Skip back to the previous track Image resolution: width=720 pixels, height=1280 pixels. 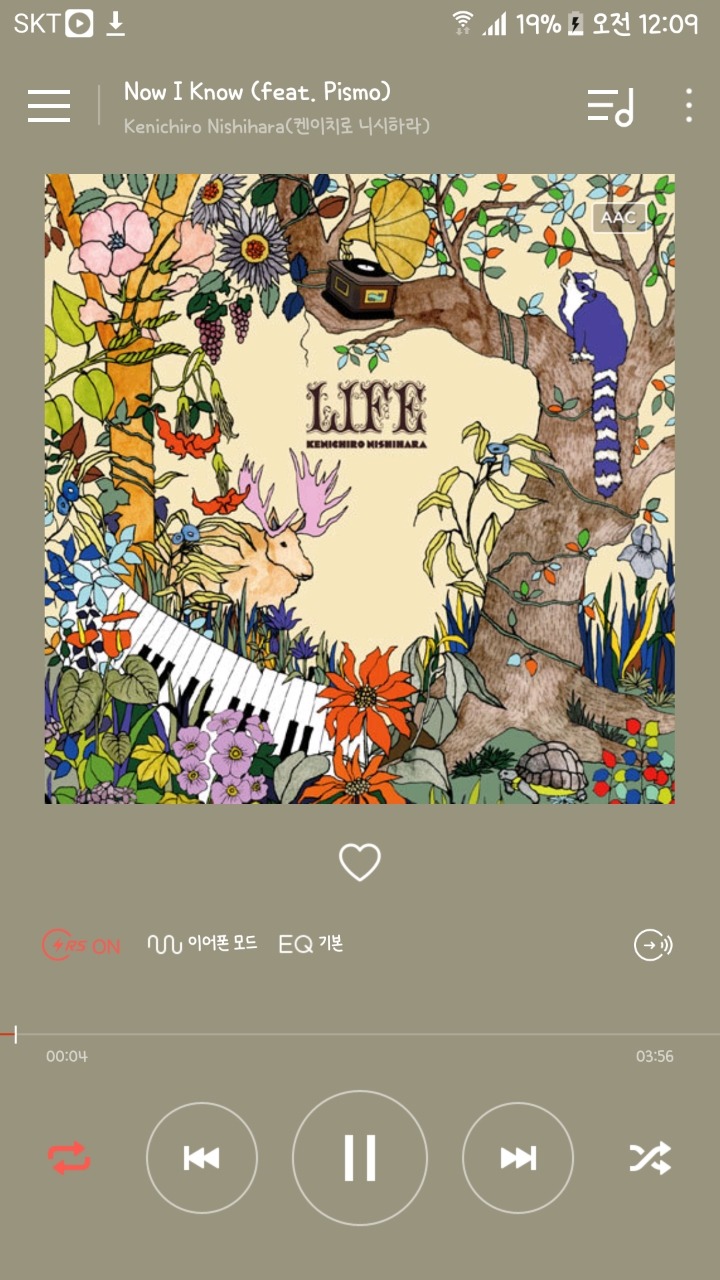202,1158
